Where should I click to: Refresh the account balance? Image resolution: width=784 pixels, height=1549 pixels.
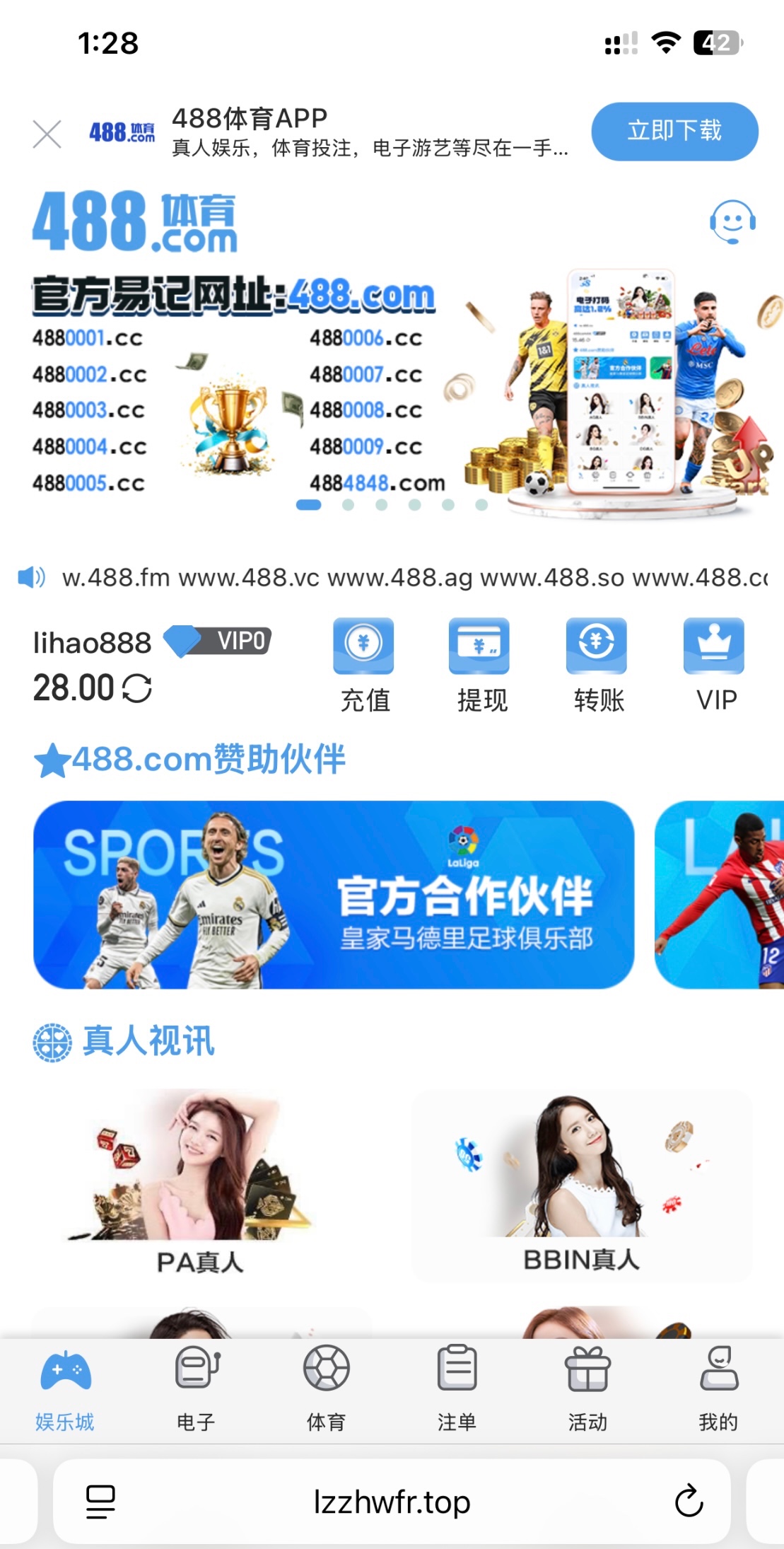pos(137,688)
